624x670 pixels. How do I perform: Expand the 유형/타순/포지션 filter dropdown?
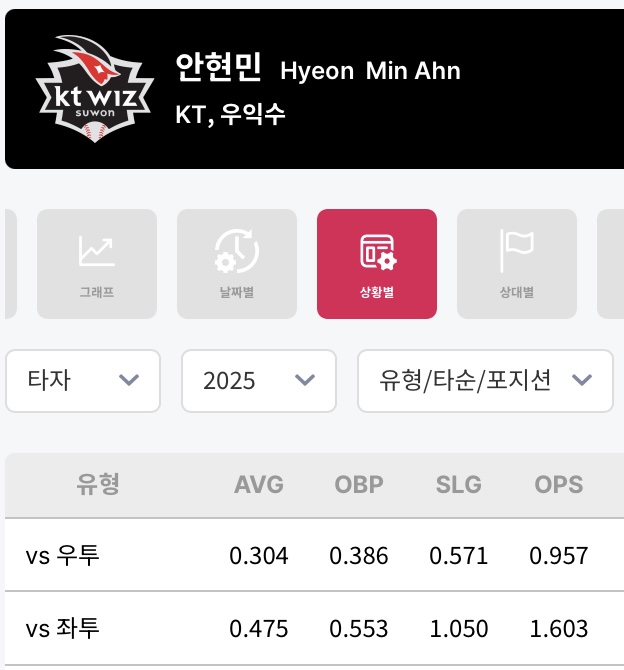point(485,381)
